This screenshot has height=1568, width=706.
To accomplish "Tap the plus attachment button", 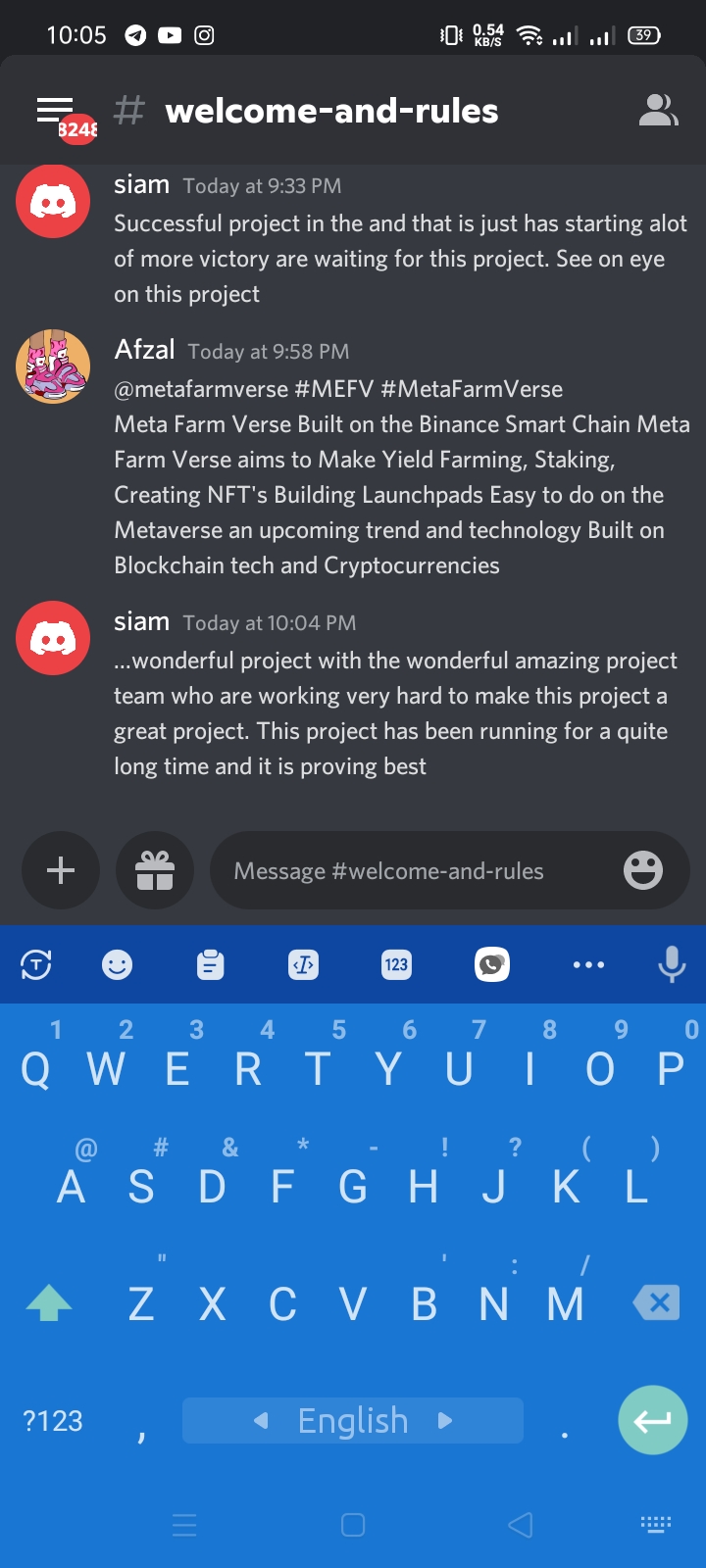I will click(x=61, y=870).
